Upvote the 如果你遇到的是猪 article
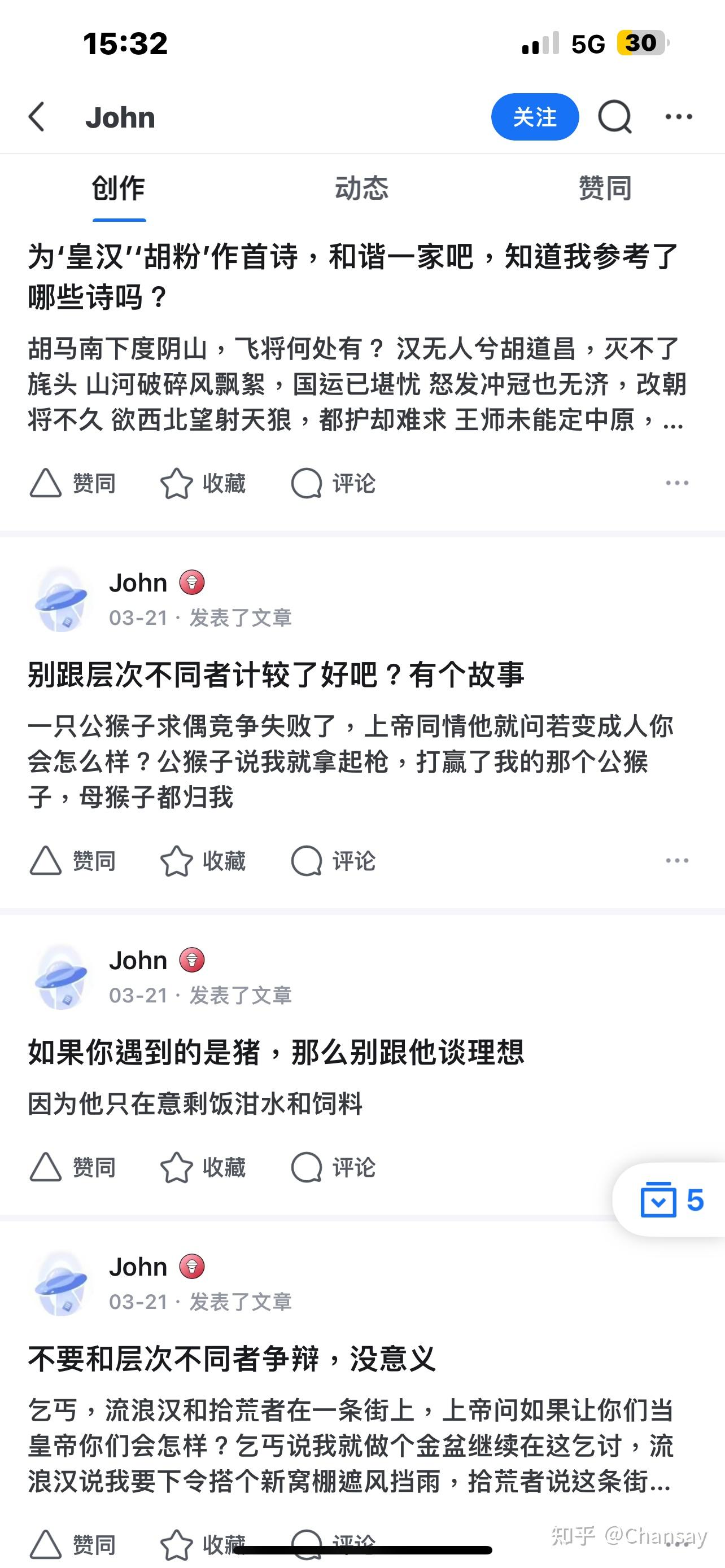Image resolution: width=725 pixels, height=1568 pixels. coord(72,1167)
